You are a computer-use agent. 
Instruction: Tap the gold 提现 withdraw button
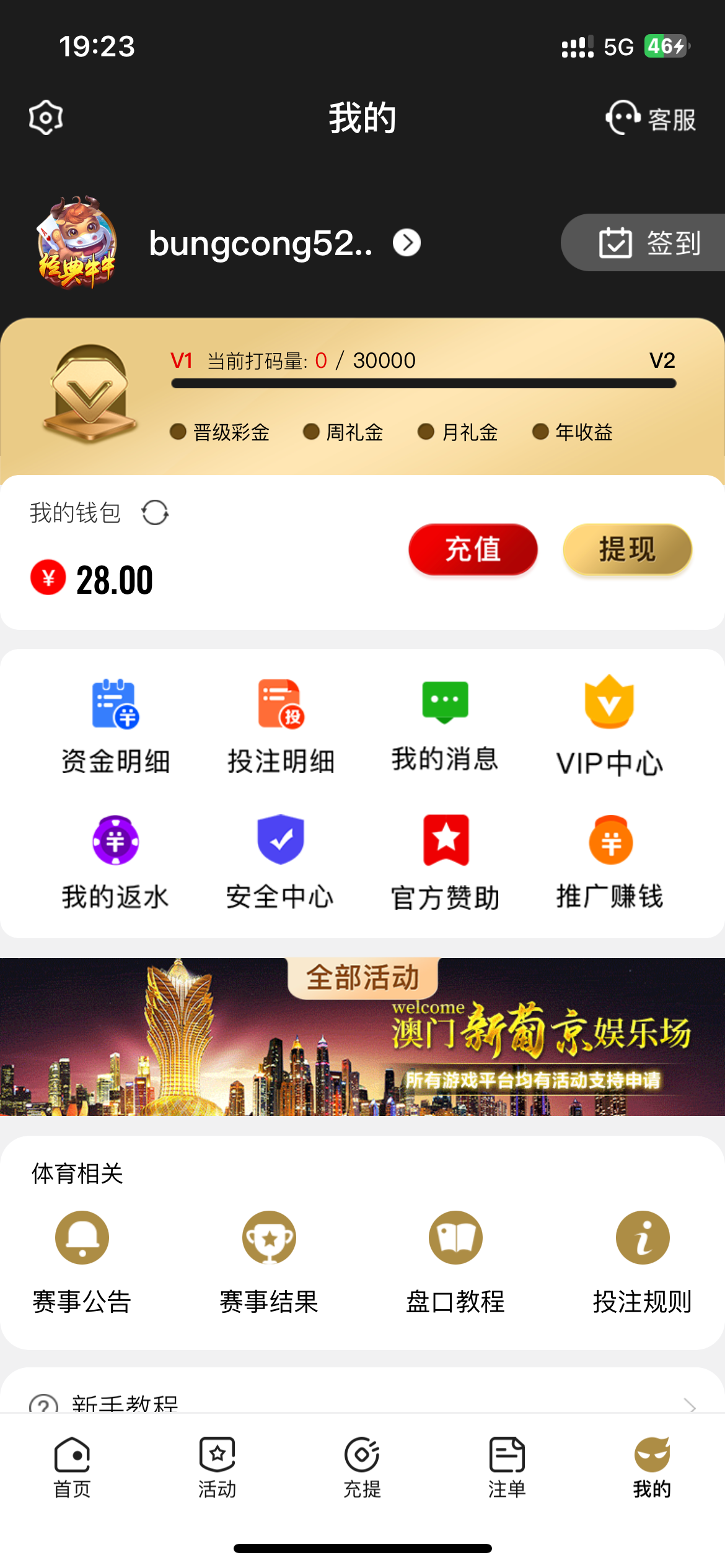tap(627, 549)
